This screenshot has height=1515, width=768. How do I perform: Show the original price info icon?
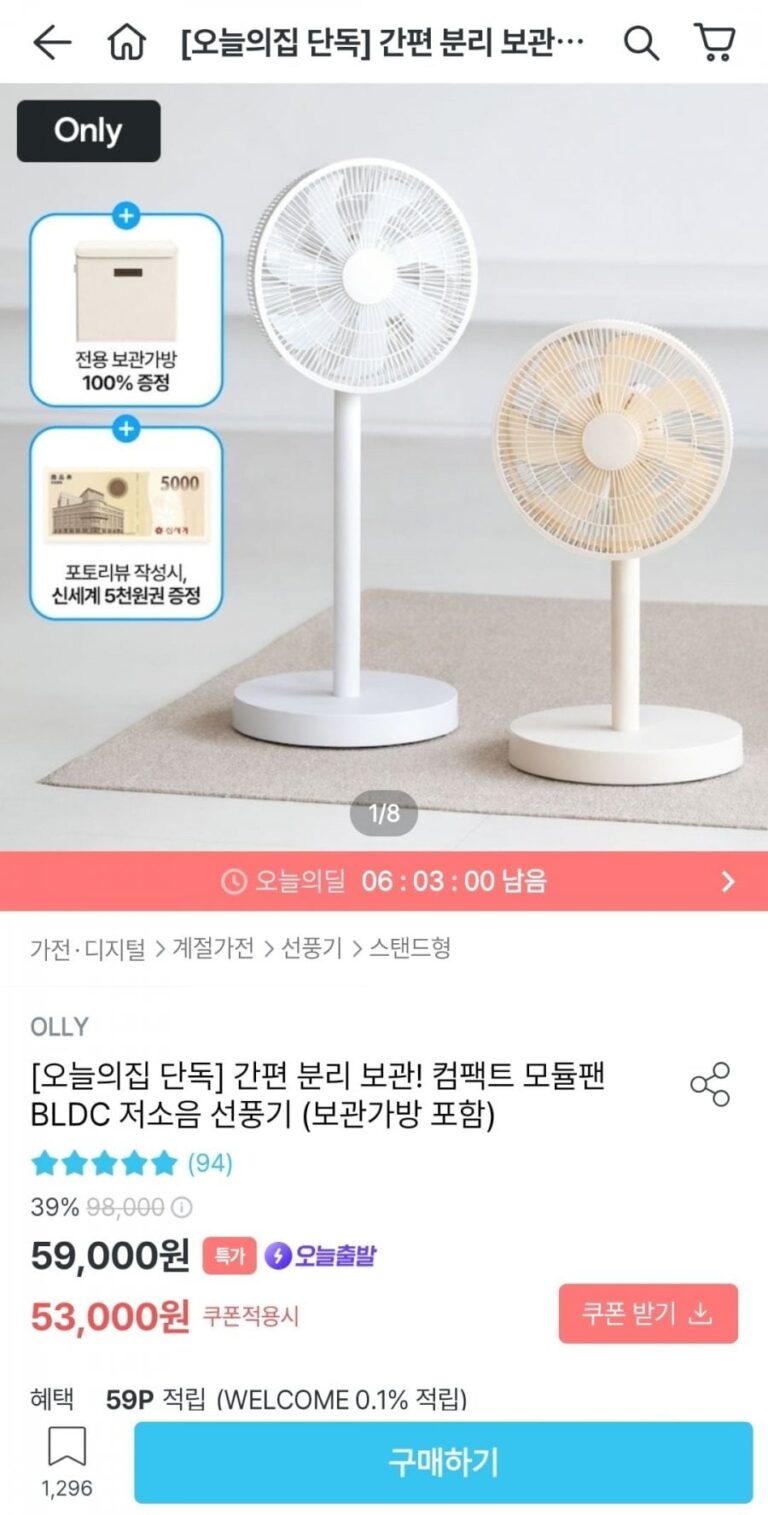181,1208
